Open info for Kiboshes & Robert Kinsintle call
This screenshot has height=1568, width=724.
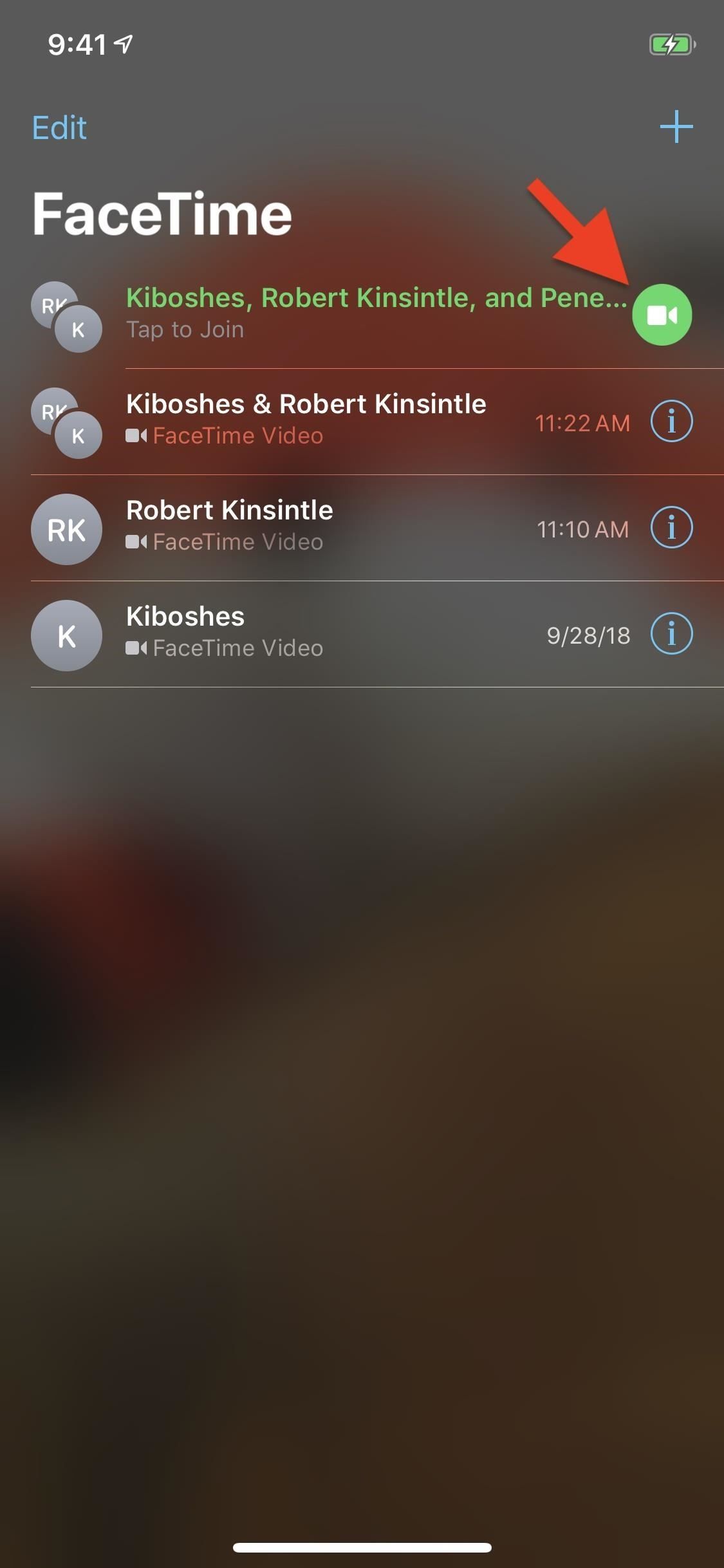coord(671,421)
